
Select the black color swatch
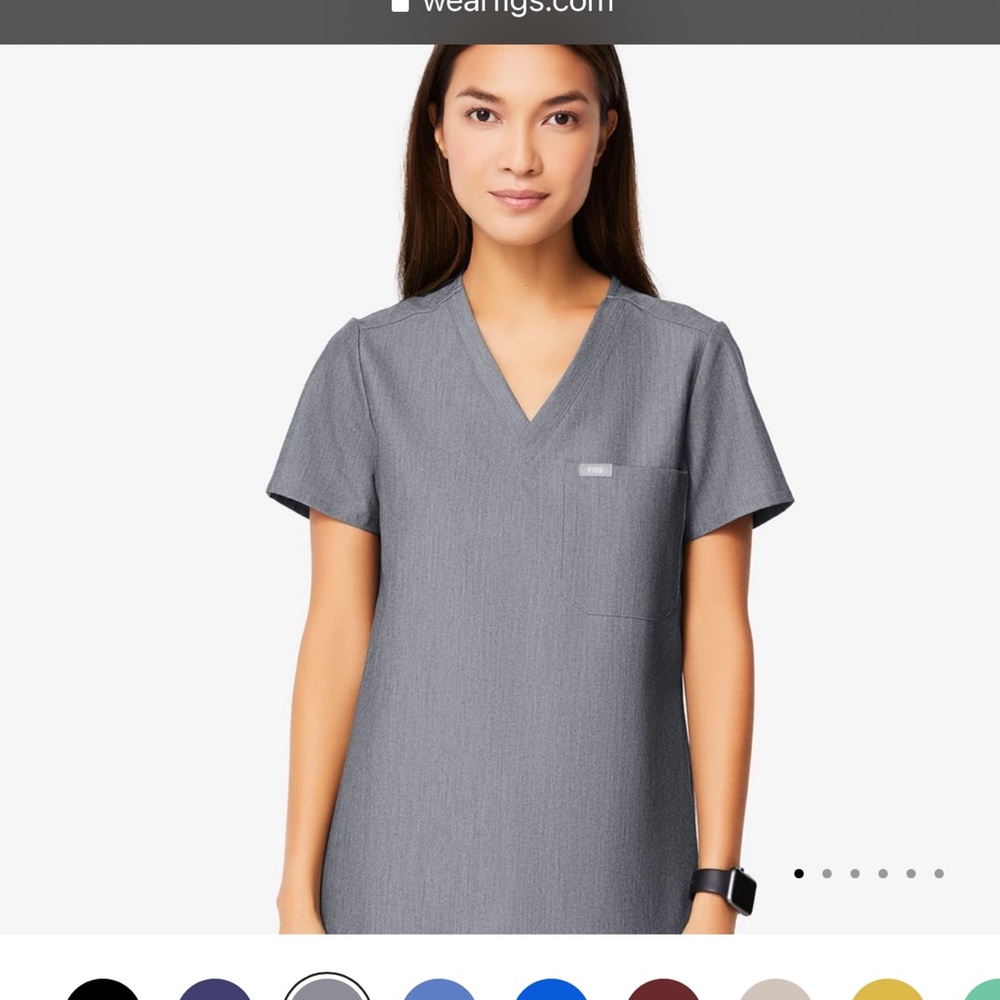pos(102,990)
